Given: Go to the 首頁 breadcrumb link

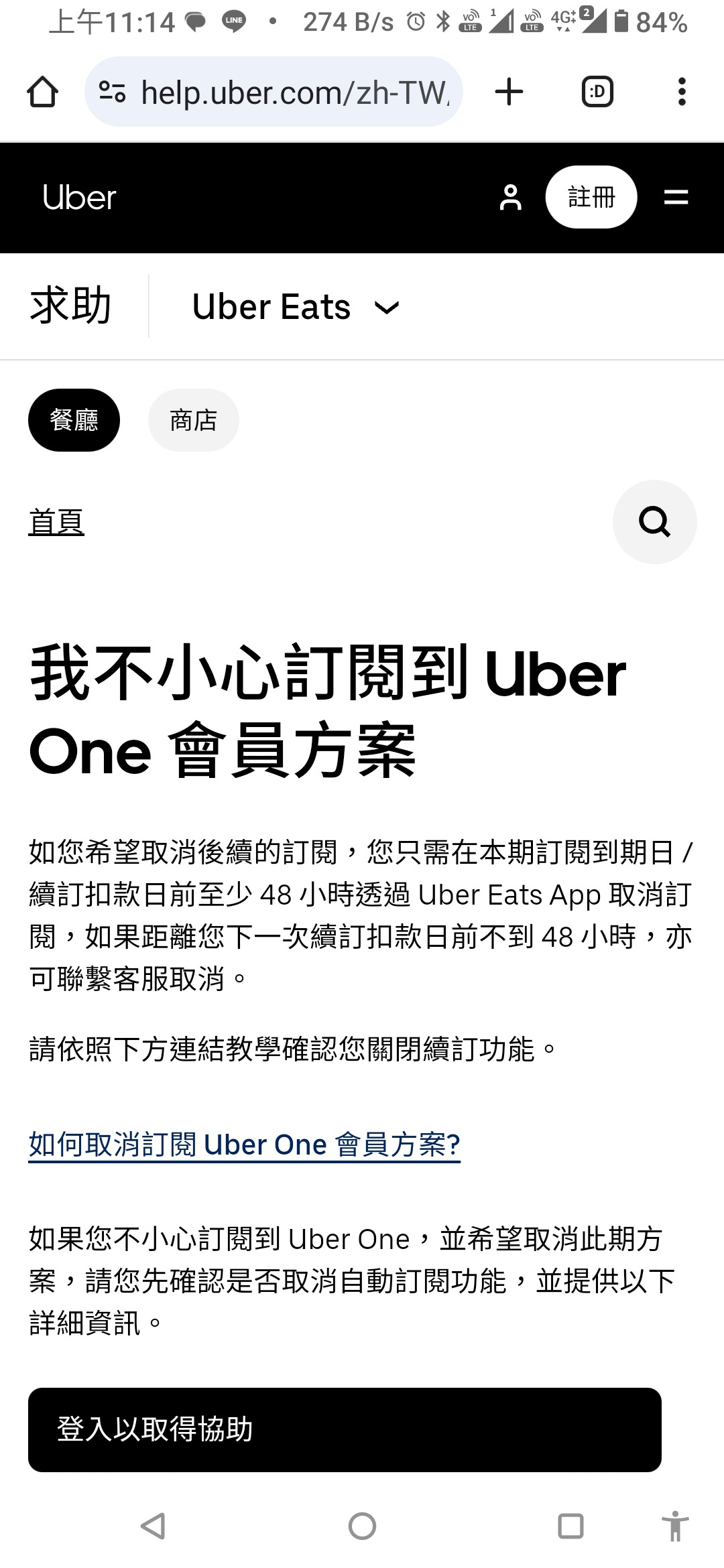Looking at the screenshot, I should (56, 522).
